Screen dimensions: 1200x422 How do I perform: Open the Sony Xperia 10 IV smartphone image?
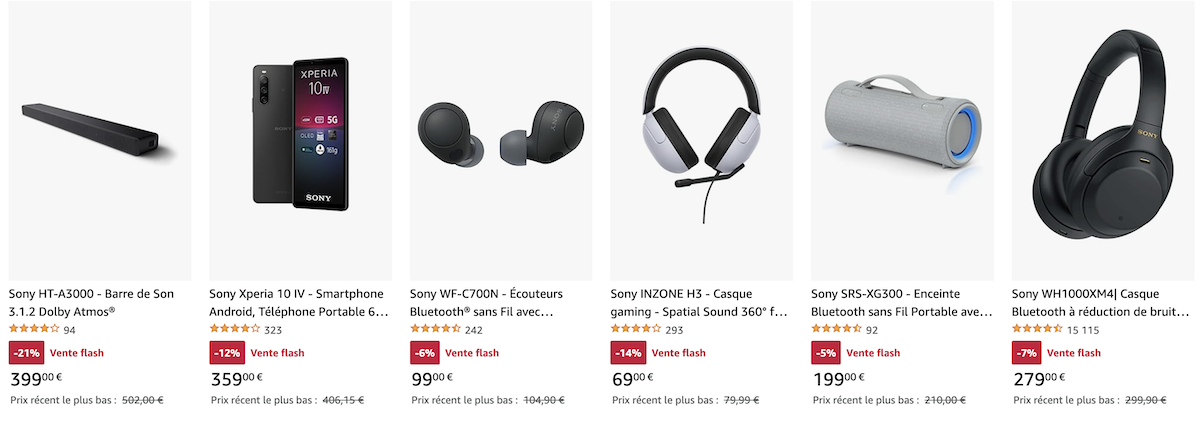tap(300, 140)
